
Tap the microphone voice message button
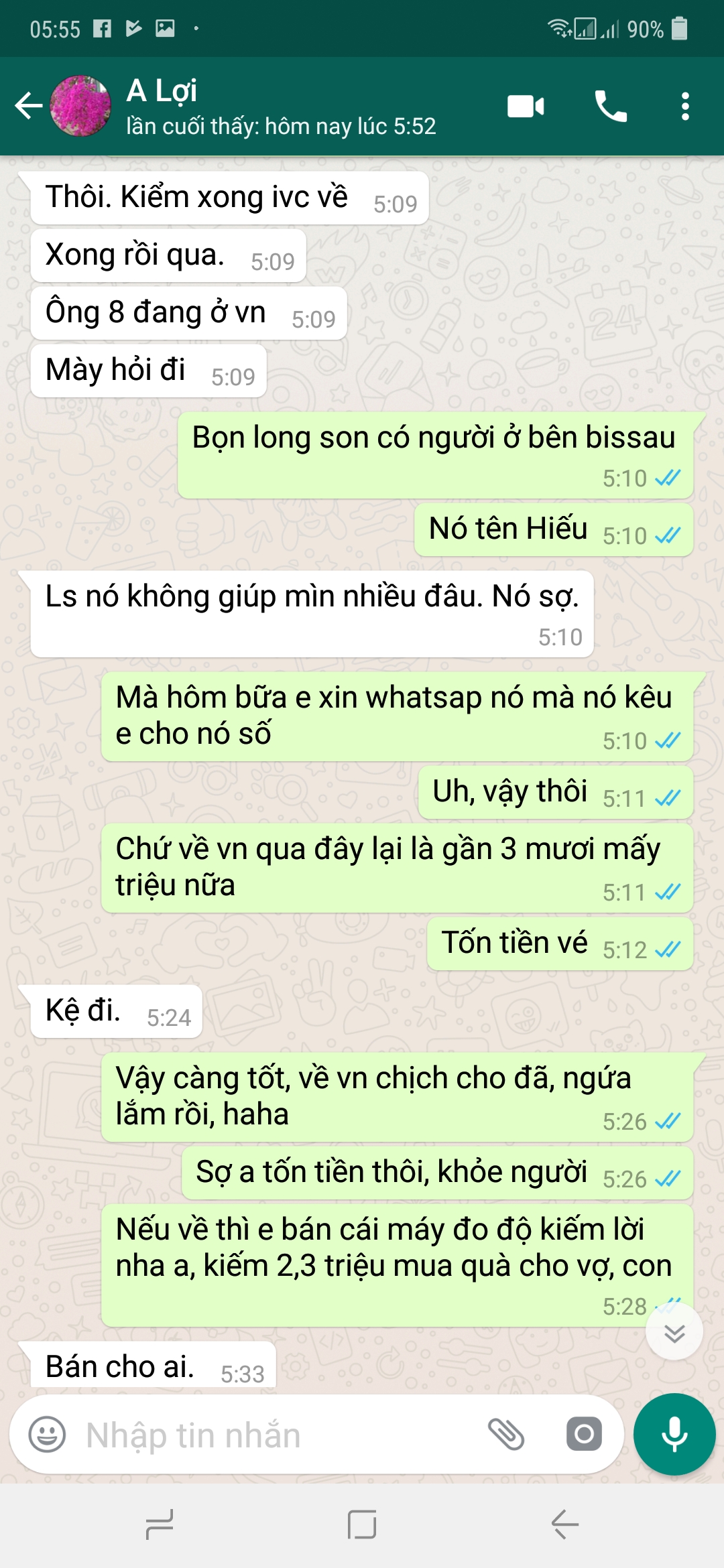674,1435
